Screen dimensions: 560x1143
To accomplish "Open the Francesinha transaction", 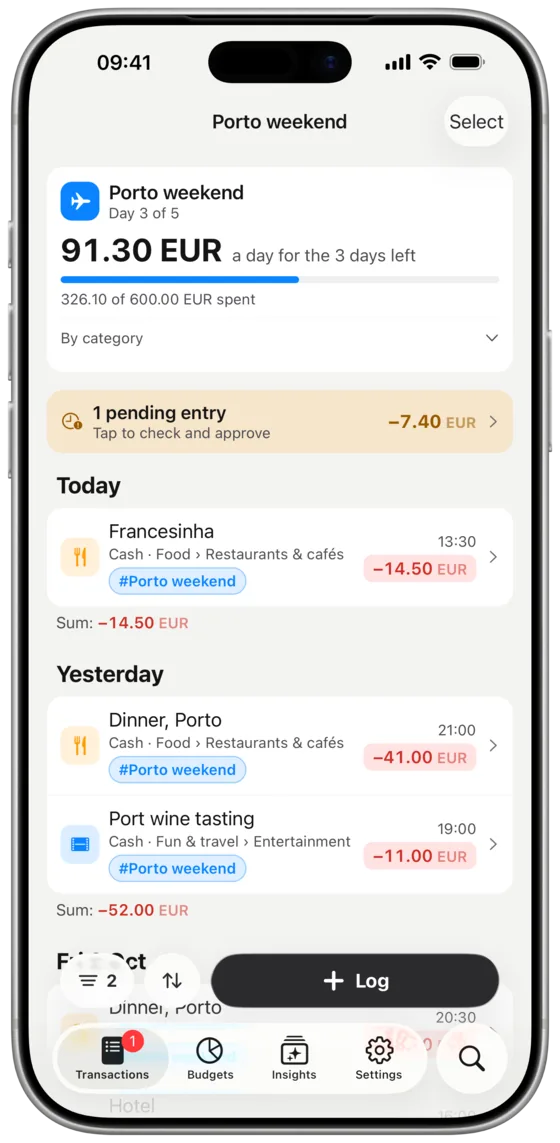I will pyautogui.click(x=280, y=558).
